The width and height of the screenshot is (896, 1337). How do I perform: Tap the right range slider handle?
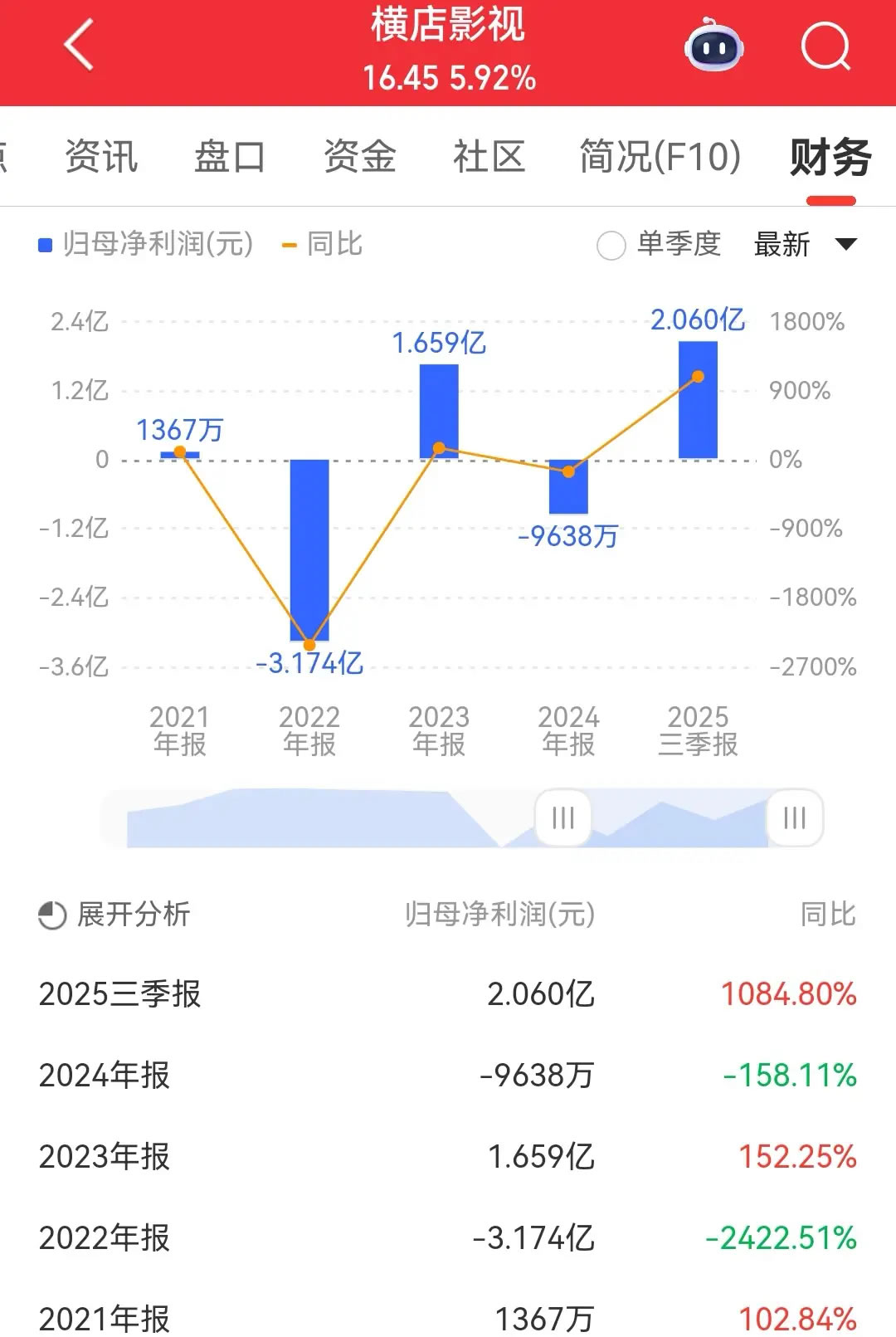pyautogui.click(x=794, y=817)
